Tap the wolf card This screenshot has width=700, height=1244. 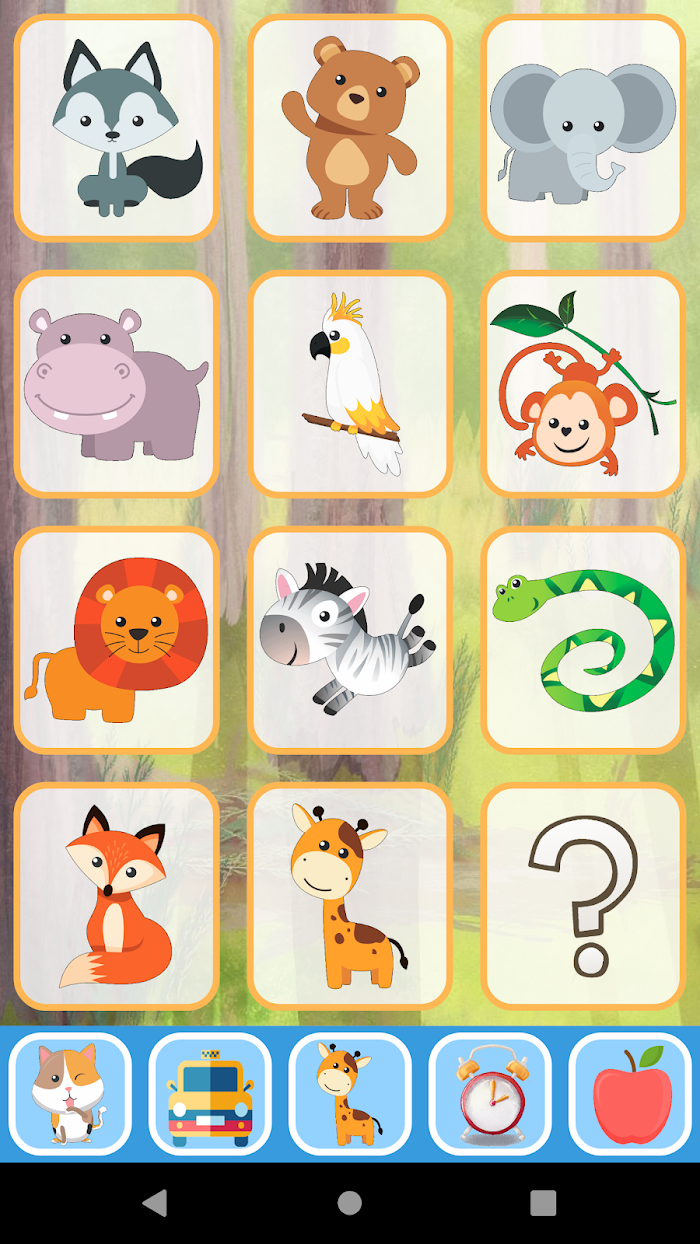tap(116, 128)
